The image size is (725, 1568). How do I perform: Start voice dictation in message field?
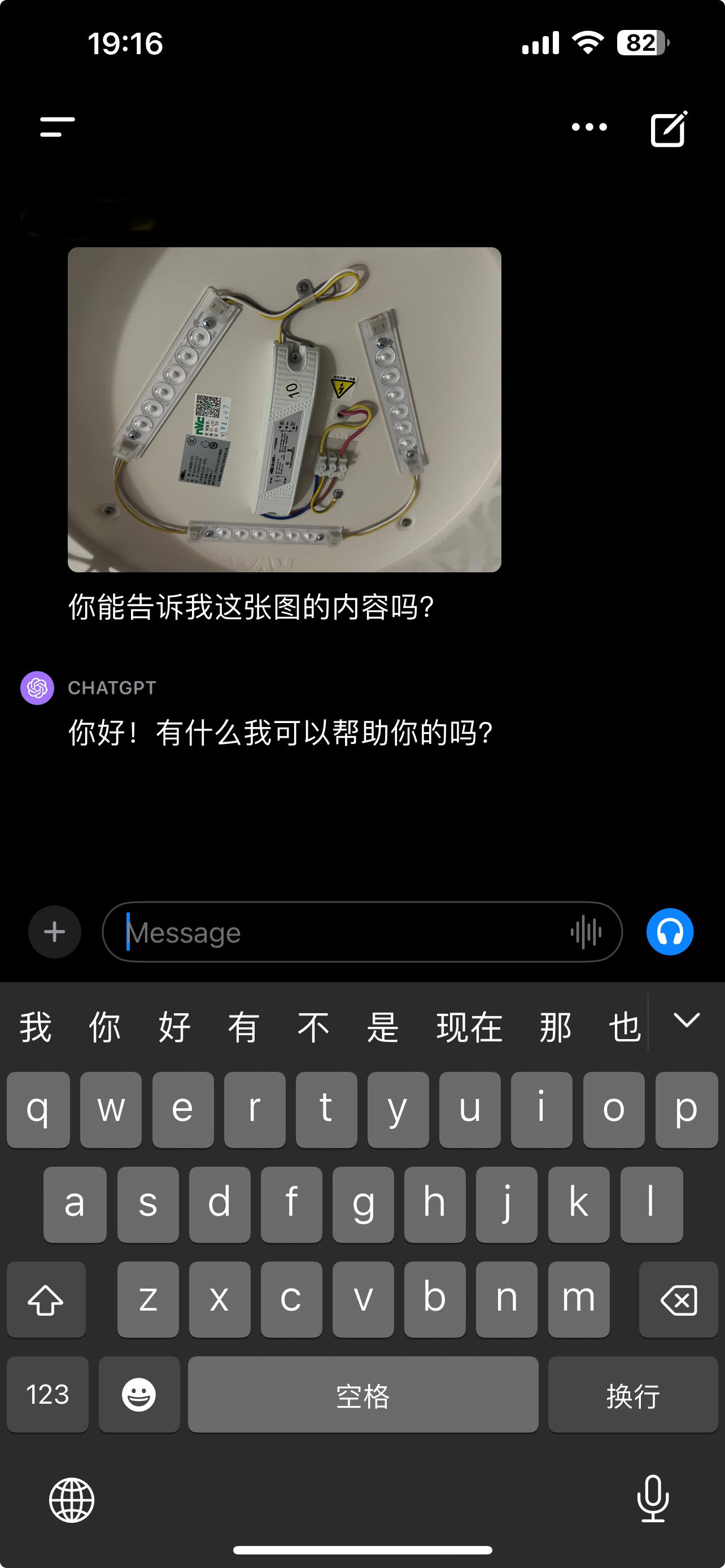pyautogui.click(x=586, y=932)
